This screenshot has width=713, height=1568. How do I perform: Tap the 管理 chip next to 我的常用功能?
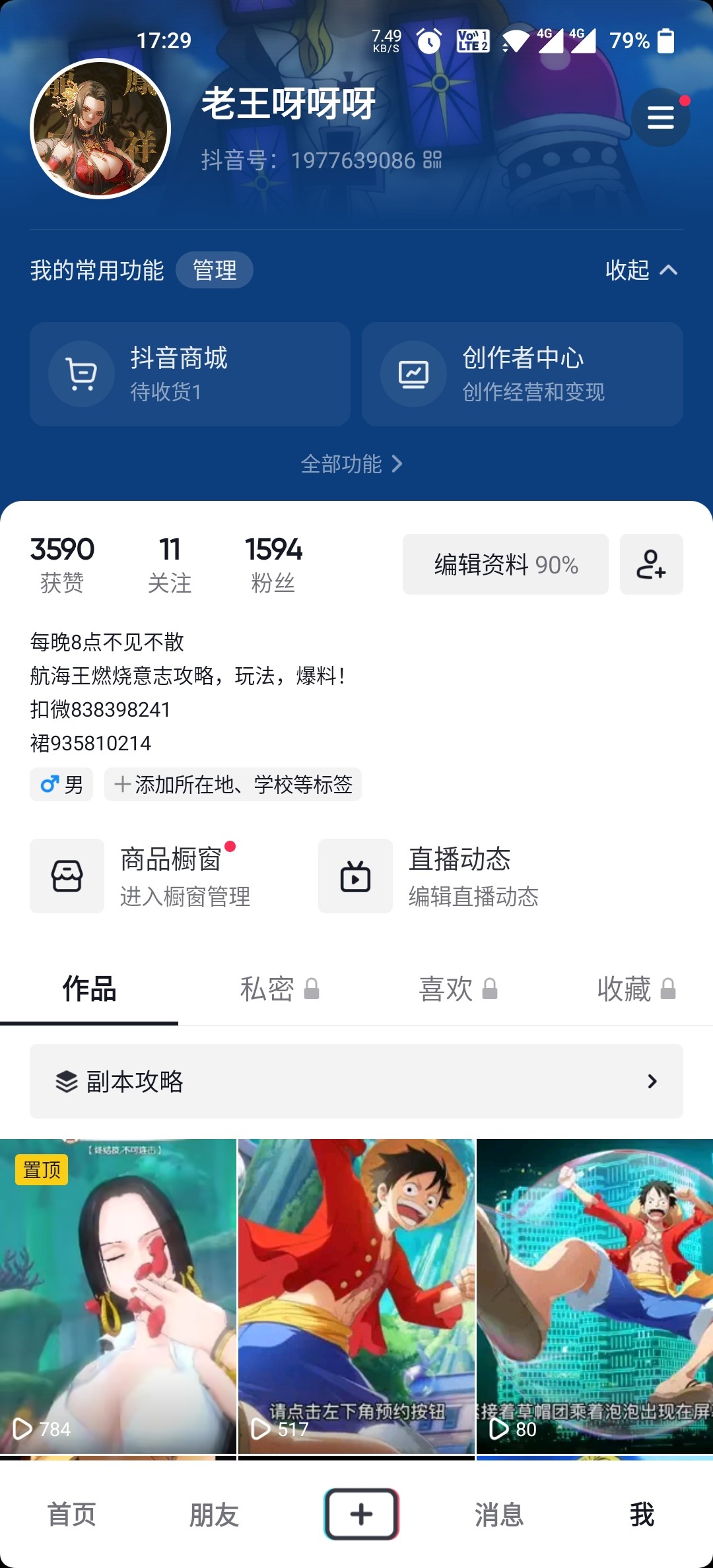[215, 270]
